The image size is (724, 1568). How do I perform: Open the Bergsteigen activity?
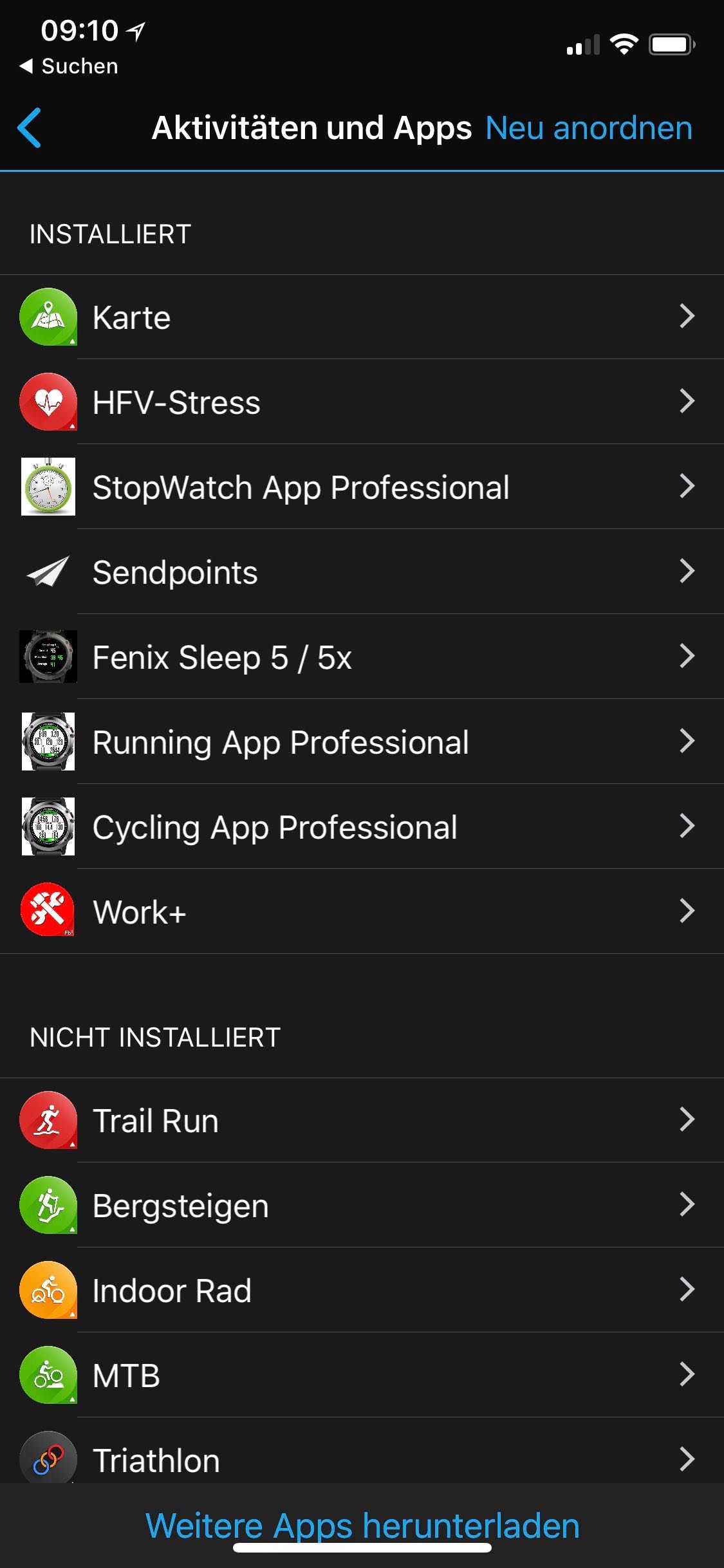[362, 1206]
